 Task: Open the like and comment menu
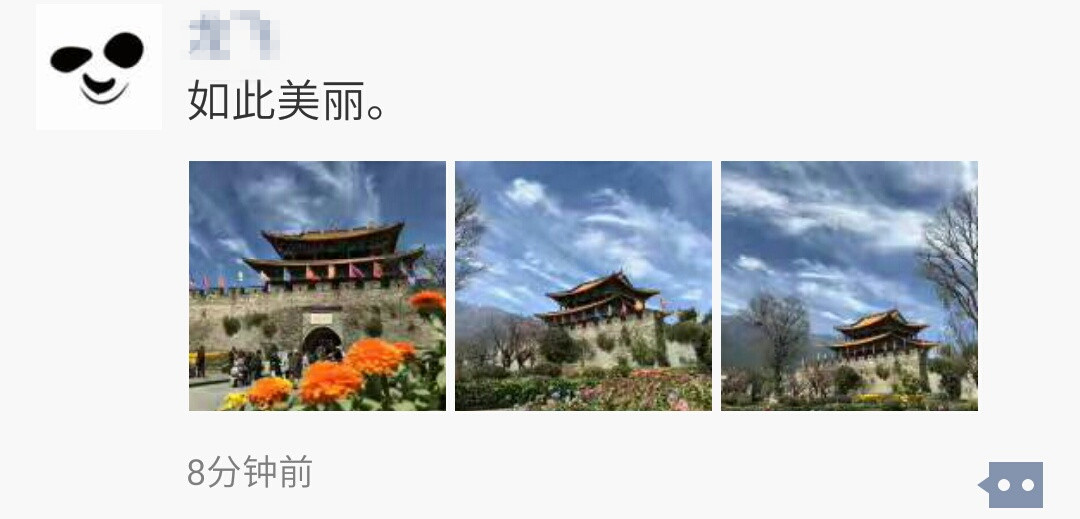tap(1014, 485)
